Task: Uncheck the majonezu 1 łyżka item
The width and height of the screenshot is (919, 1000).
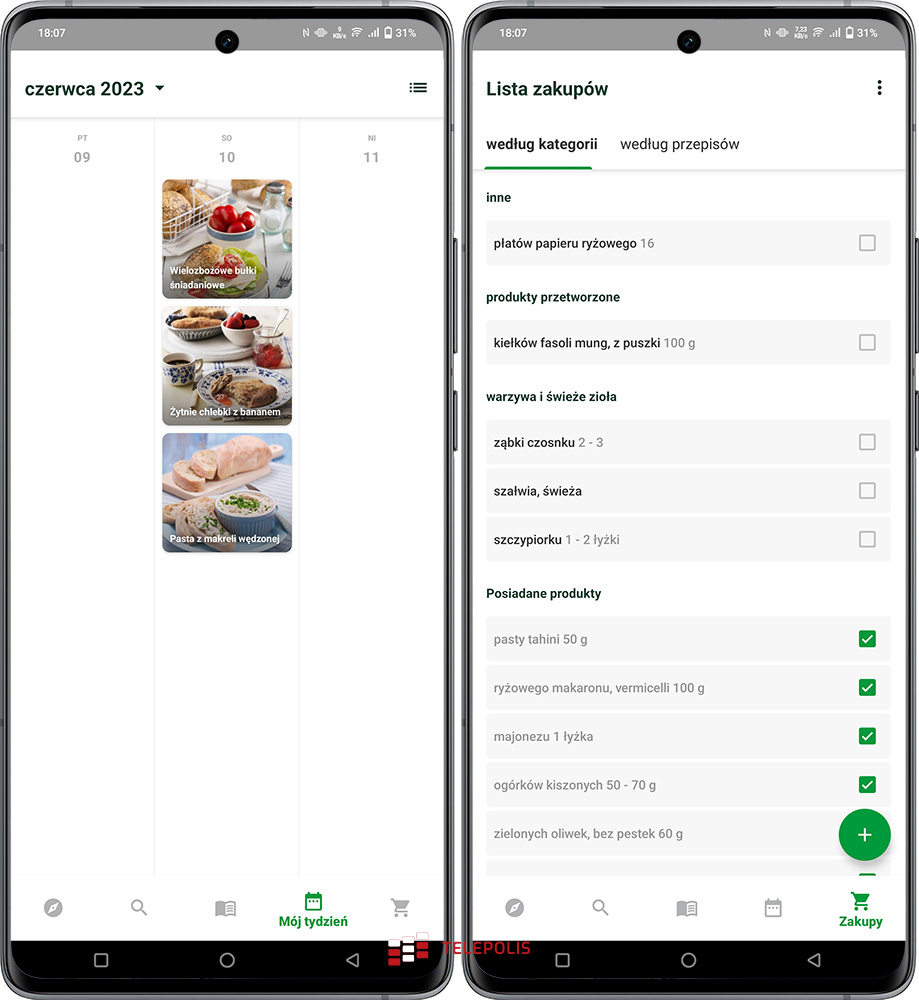Action: click(867, 737)
